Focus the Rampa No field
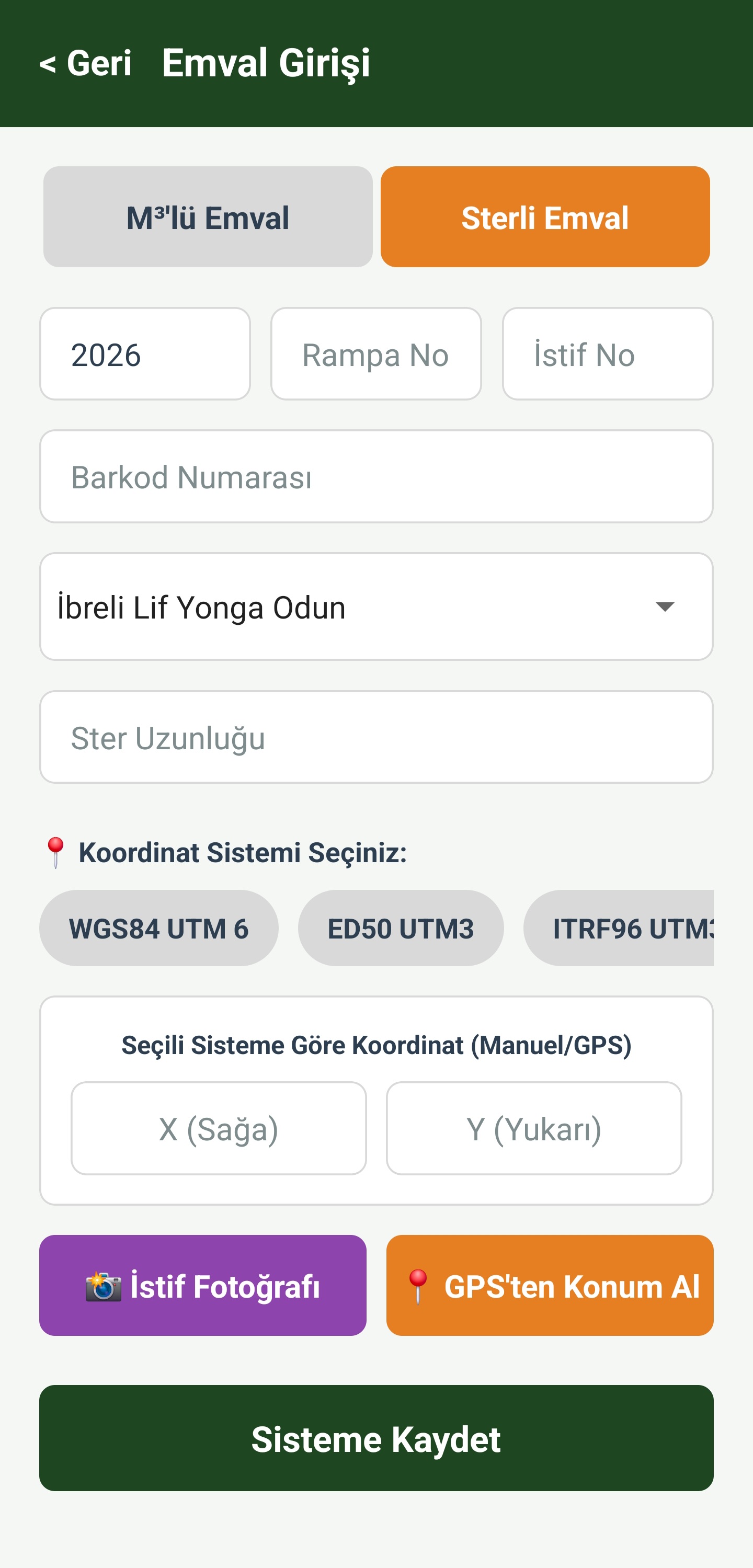Viewport: 753px width, 1568px height. [375, 353]
